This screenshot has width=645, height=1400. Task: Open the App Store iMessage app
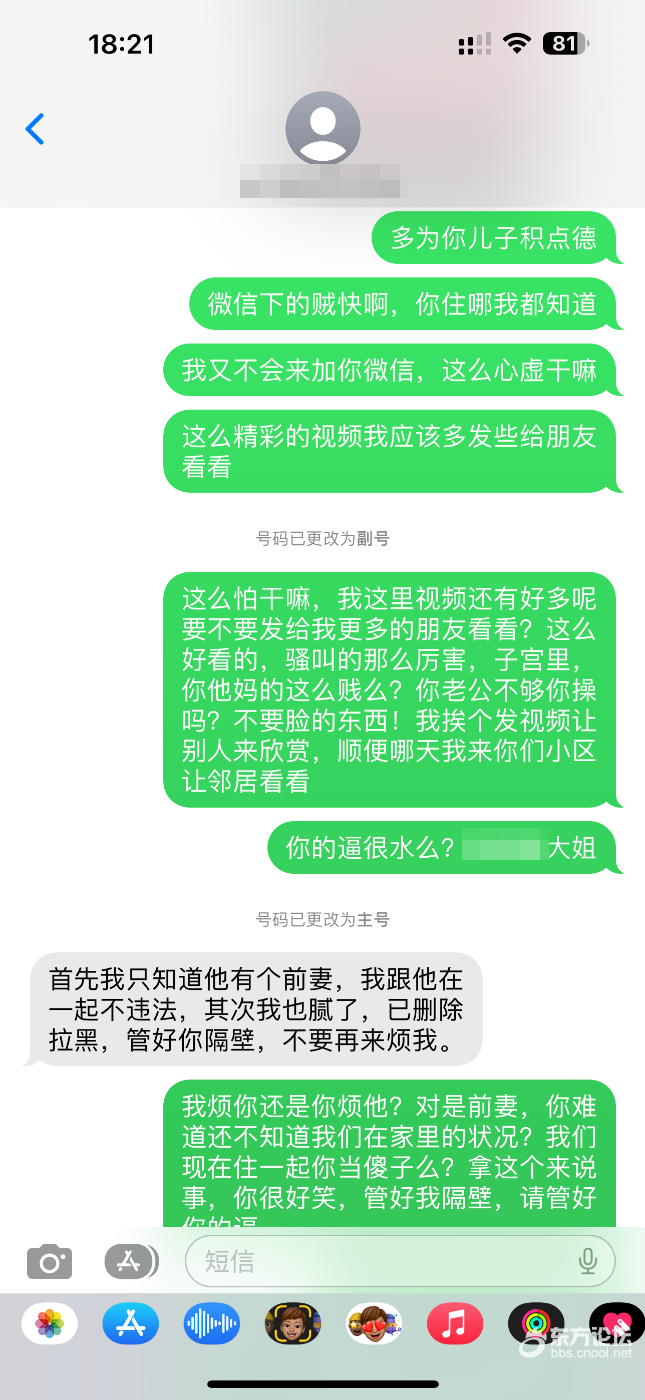[x=130, y=1325]
